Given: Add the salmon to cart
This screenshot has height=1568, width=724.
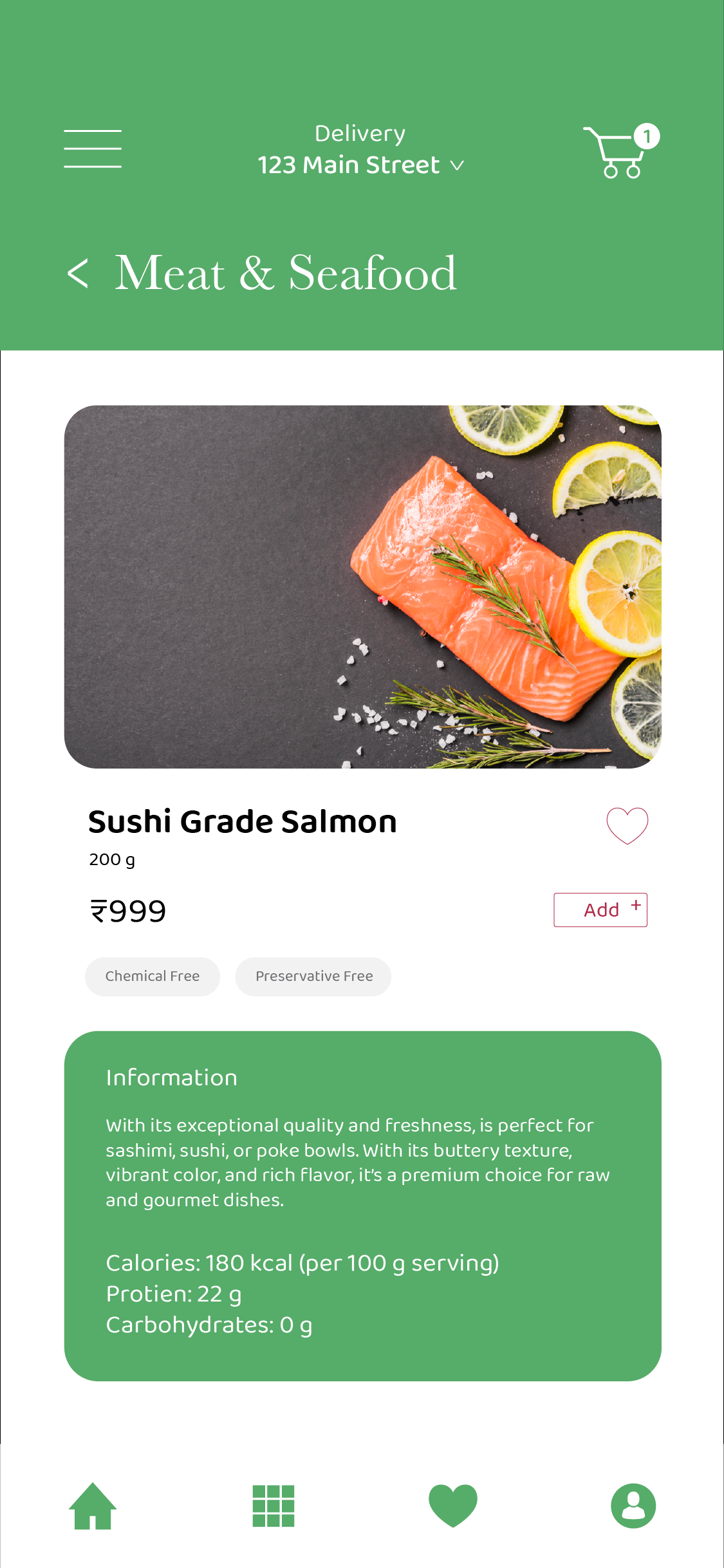Looking at the screenshot, I should [600, 910].
